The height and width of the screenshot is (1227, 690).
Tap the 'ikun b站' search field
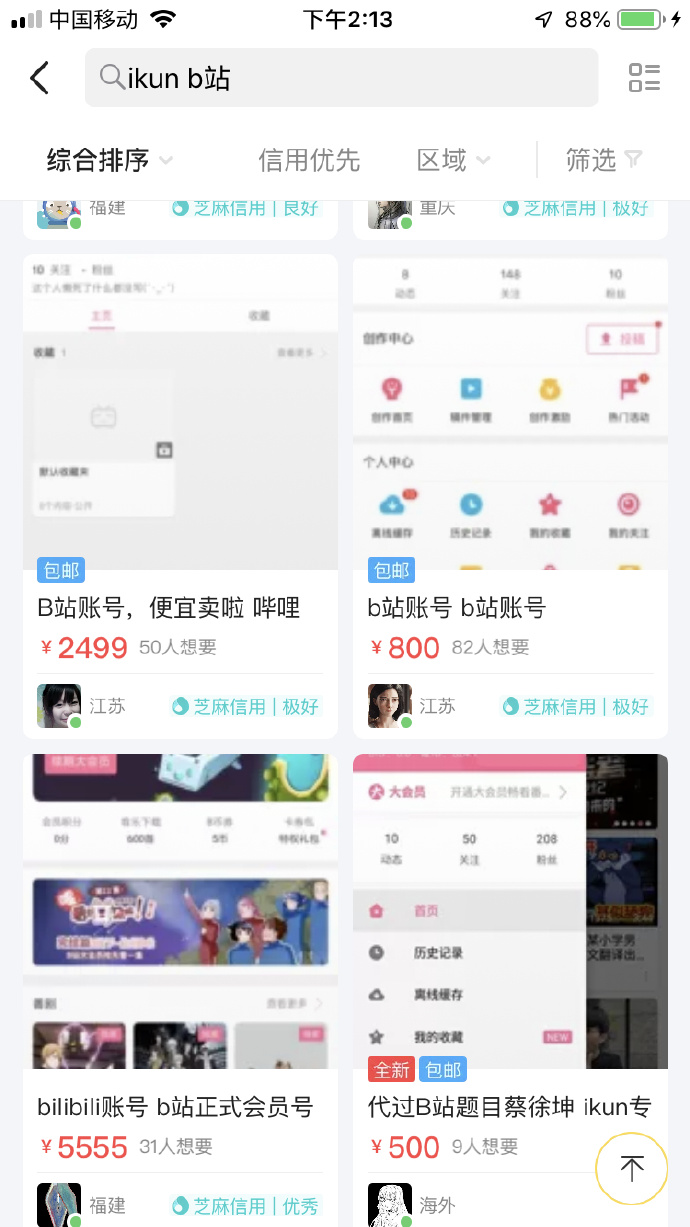pos(340,78)
